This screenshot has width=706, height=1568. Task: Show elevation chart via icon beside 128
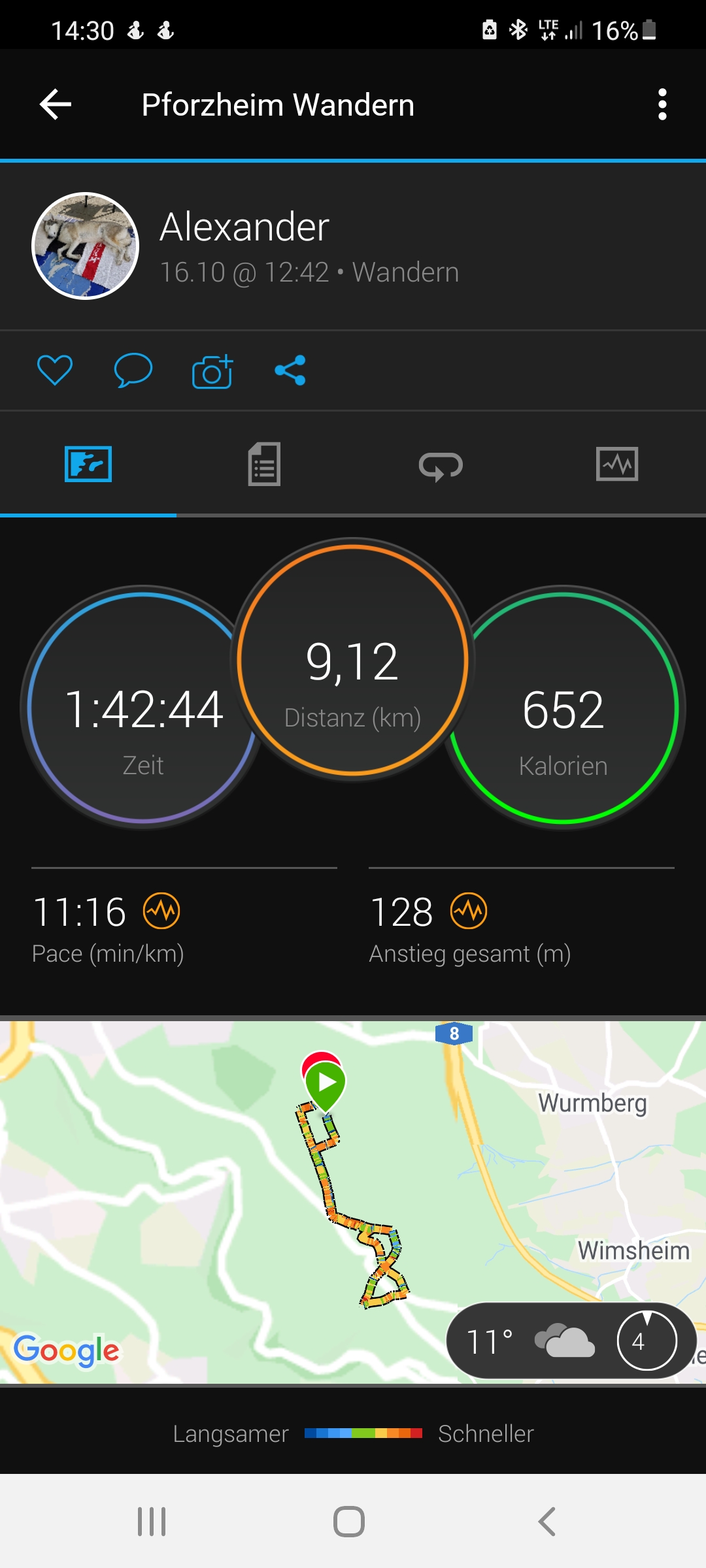(x=469, y=911)
